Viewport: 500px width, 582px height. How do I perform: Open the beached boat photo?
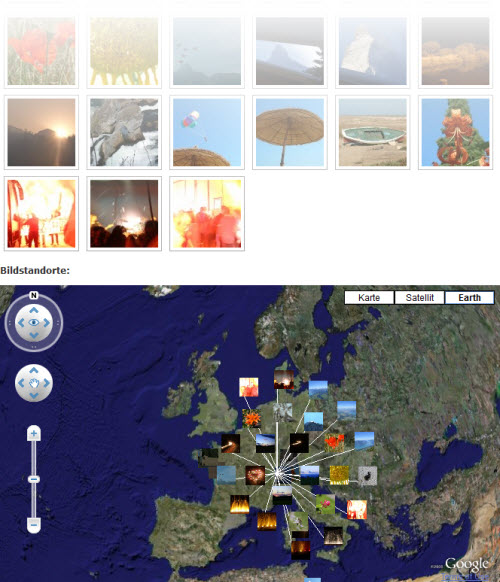pos(373,132)
